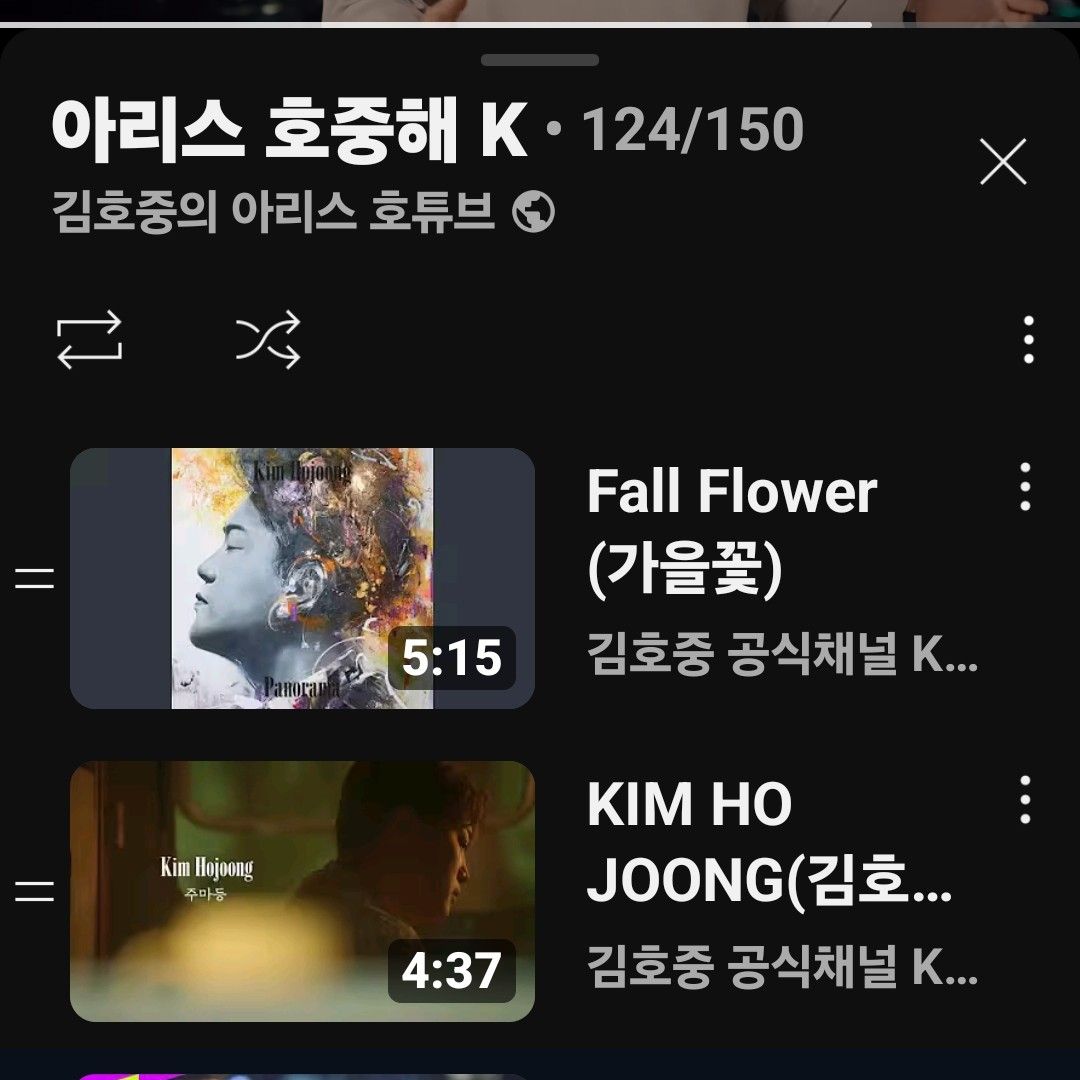Close the playlist panel

[1003, 162]
